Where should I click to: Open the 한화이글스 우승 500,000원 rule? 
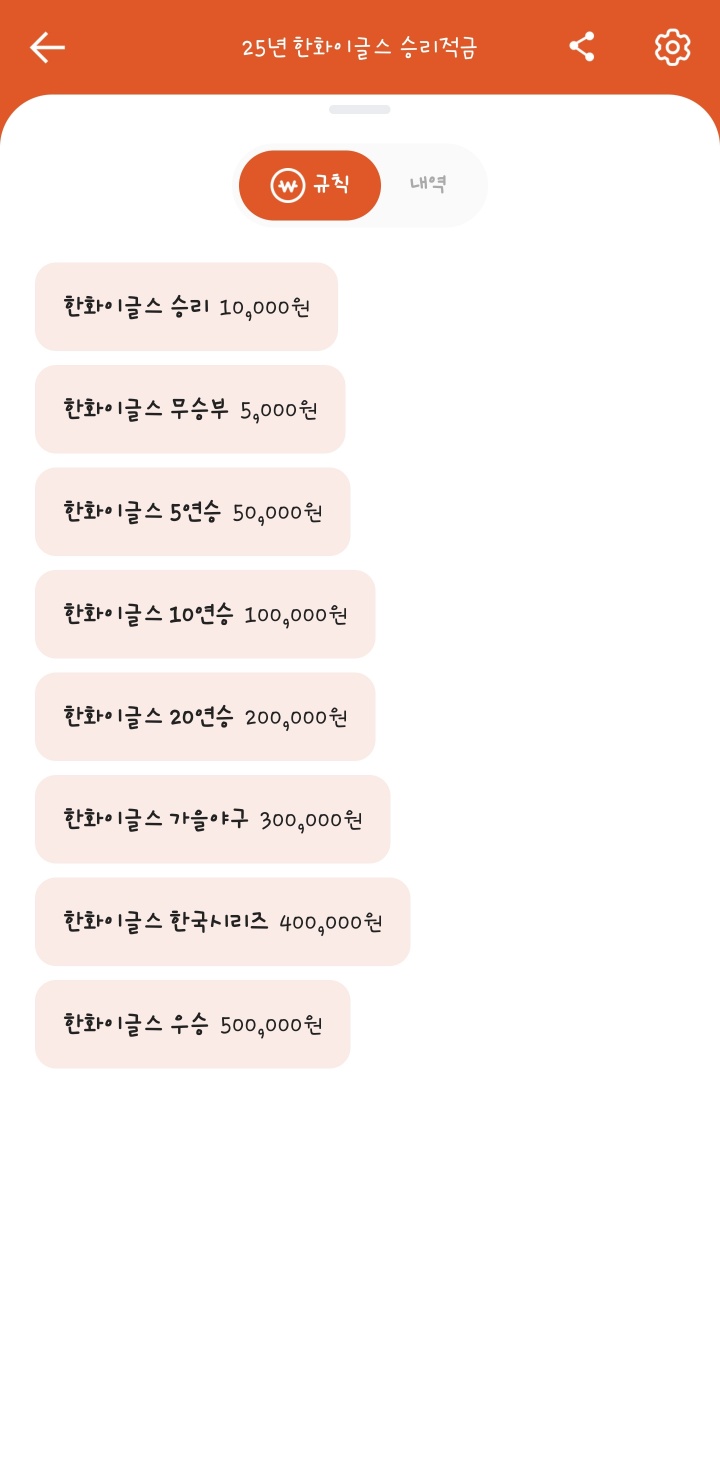pyautogui.click(x=192, y=1024)
